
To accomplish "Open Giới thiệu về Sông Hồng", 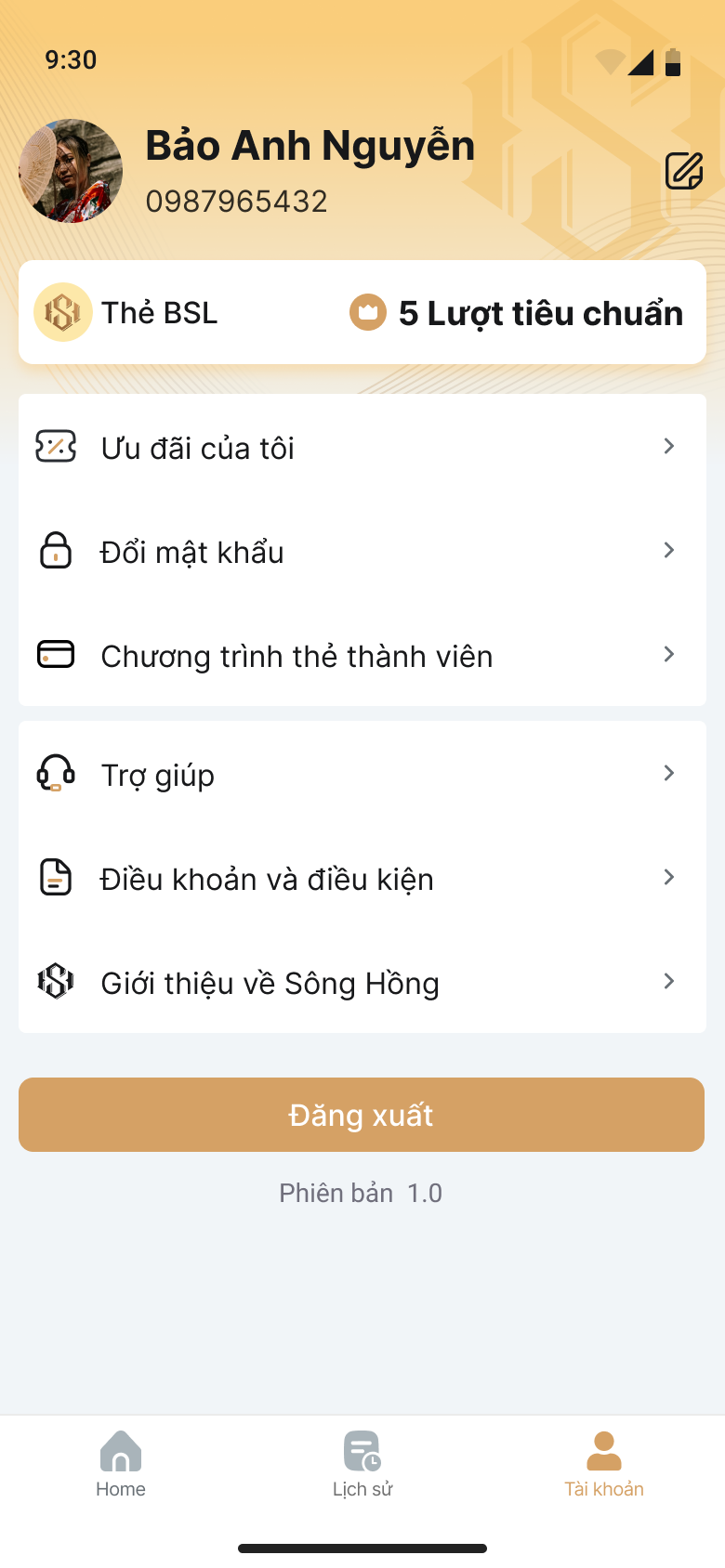I will coord(362,982).
